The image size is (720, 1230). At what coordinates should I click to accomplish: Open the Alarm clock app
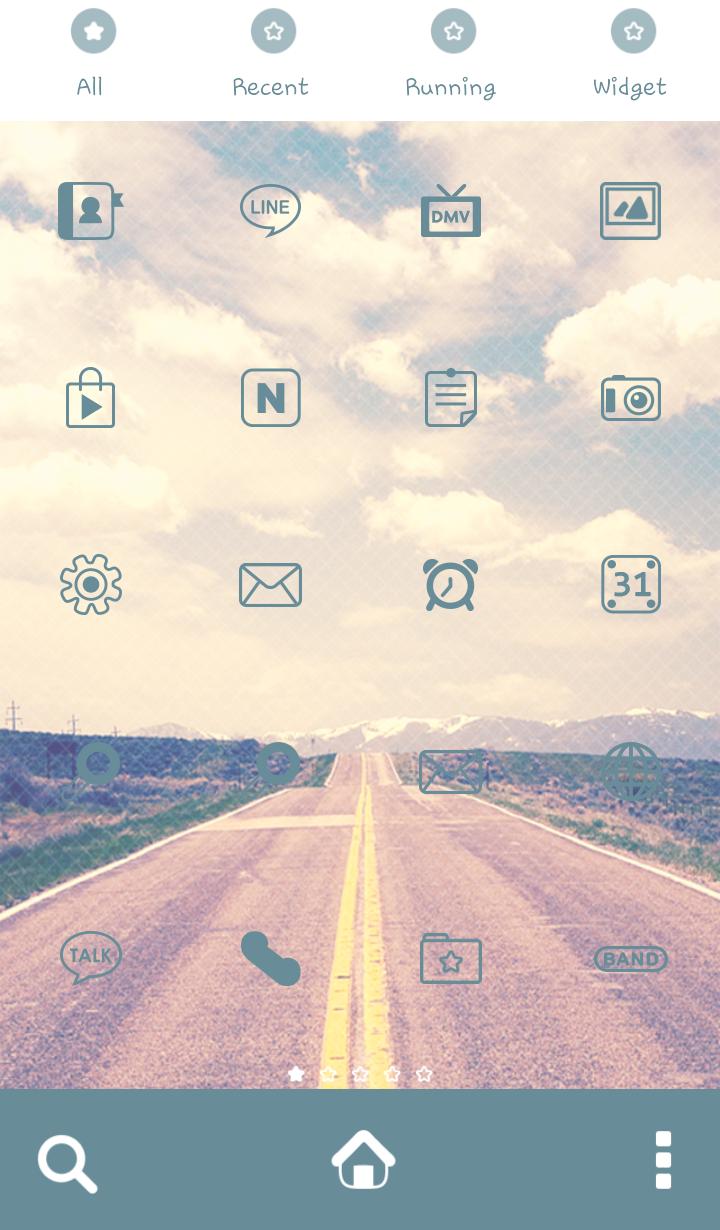450,584
